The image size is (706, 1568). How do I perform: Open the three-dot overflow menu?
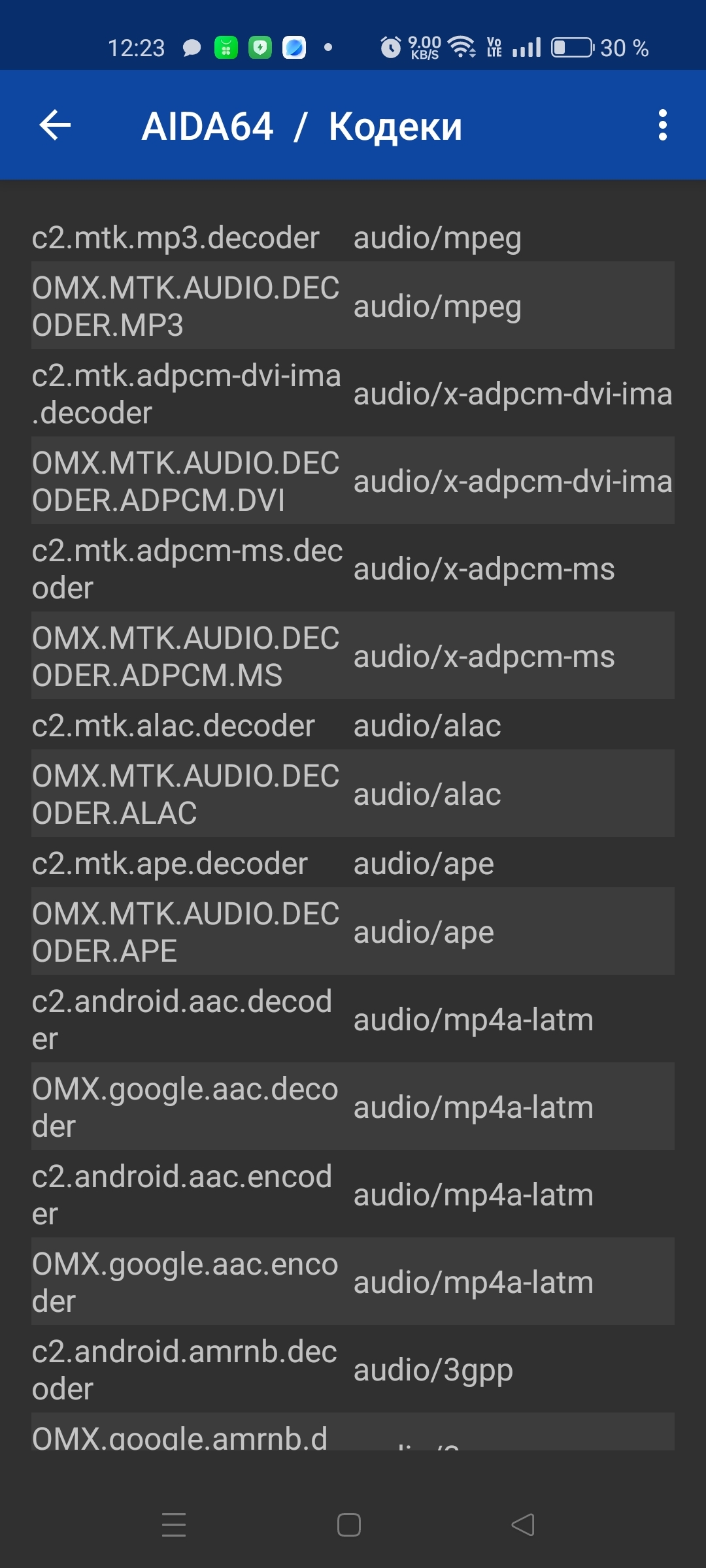click(662, 125)
